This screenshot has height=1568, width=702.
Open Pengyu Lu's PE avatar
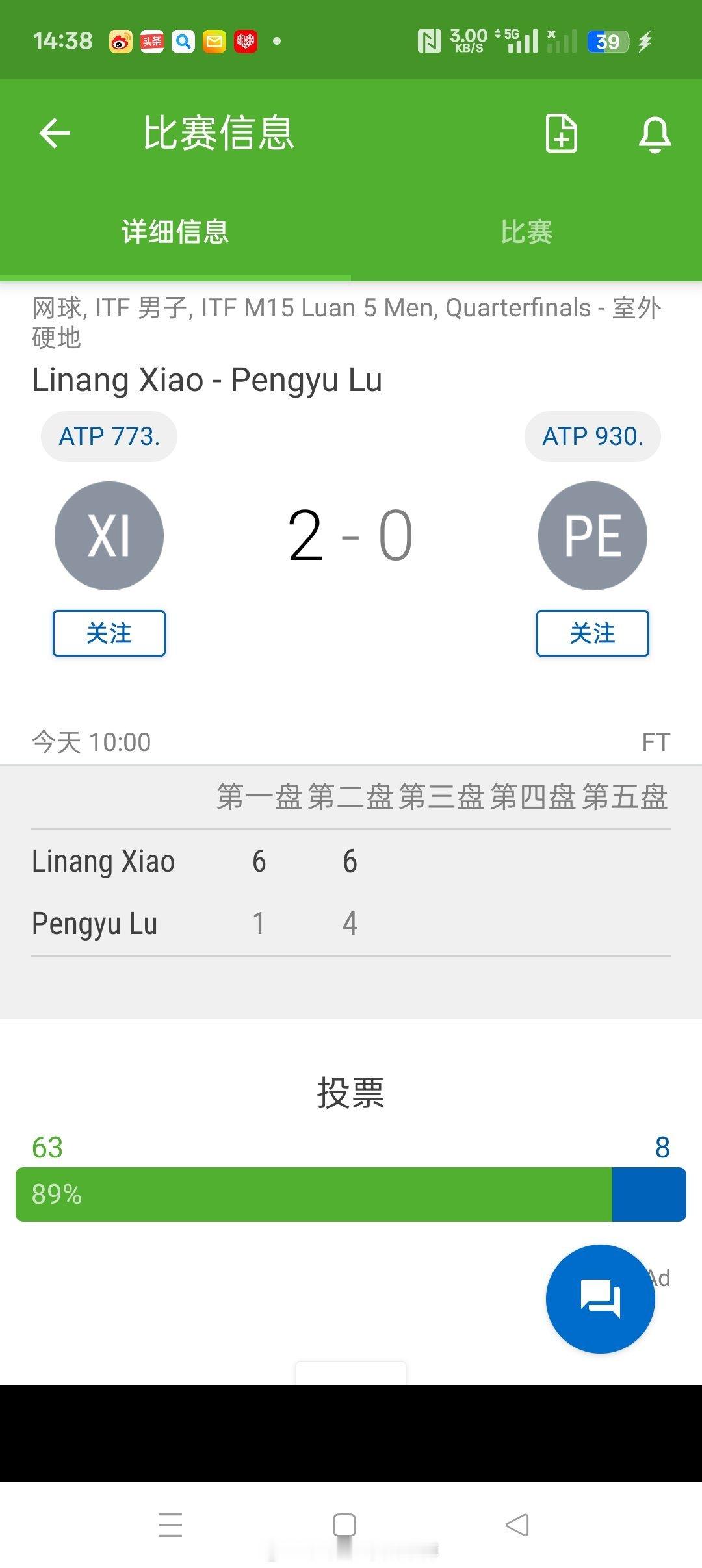tap(593, 535)
